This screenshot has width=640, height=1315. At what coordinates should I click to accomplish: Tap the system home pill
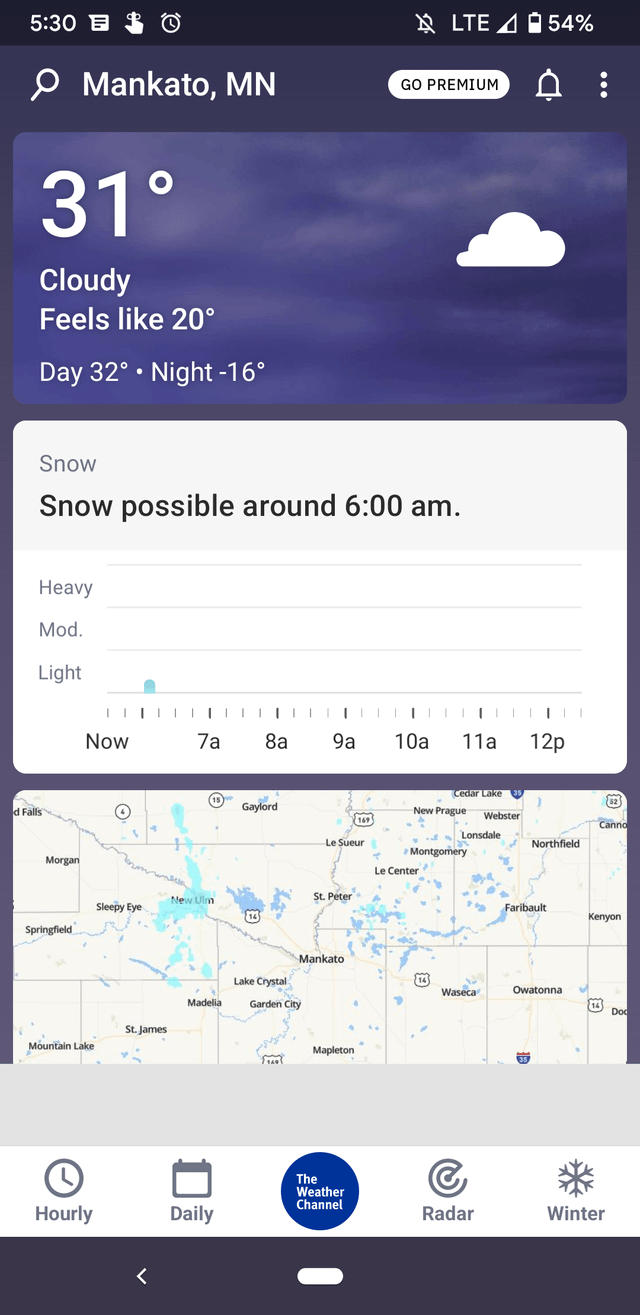(320, 1276)
